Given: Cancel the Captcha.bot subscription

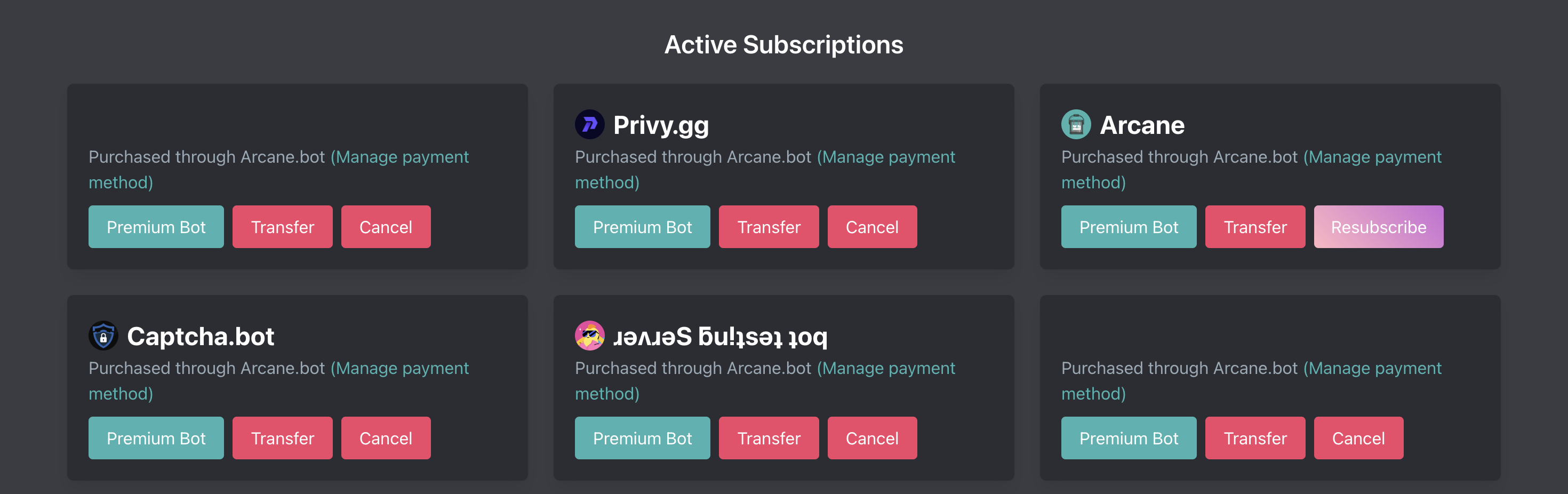Looking at the screenshot, I should pos(385,438).
